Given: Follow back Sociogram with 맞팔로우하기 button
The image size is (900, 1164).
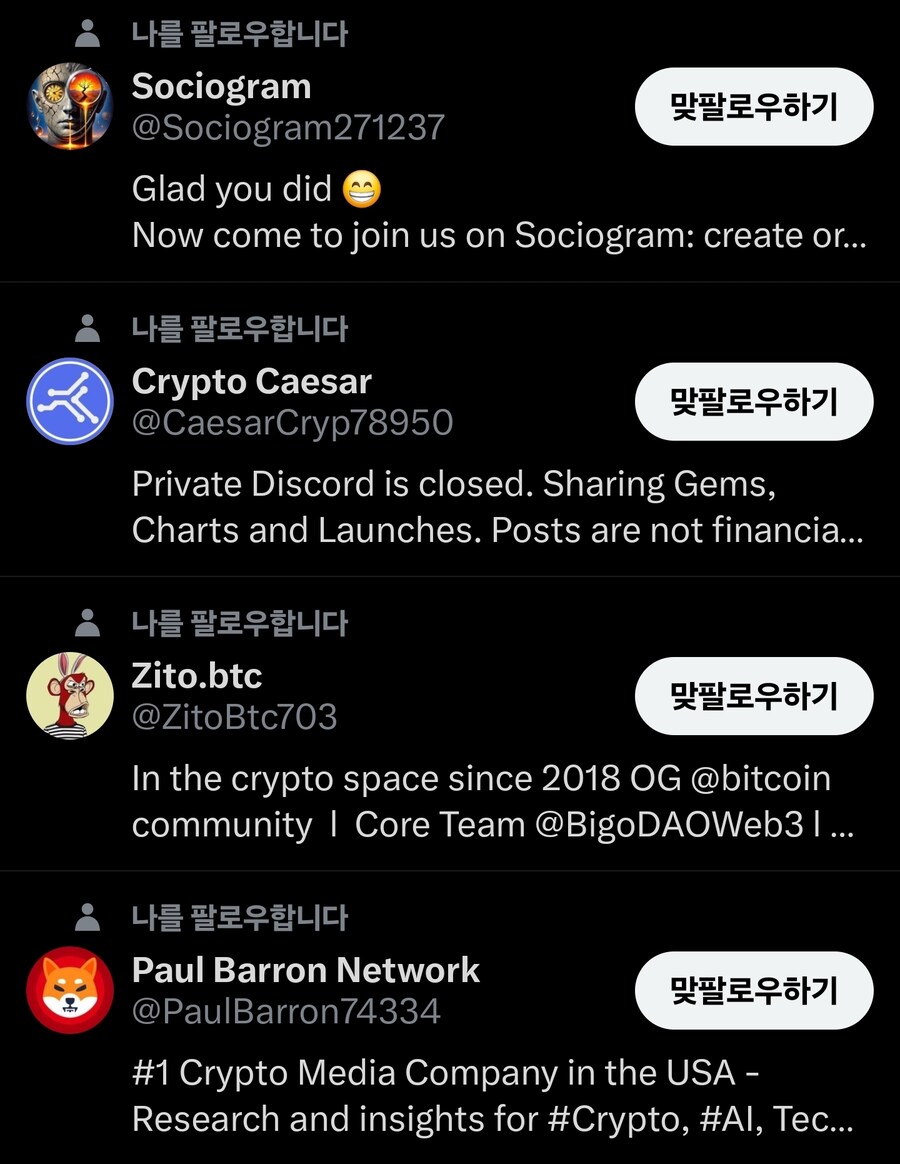Looking at the screenshot, I should click(x=753, y=106).
